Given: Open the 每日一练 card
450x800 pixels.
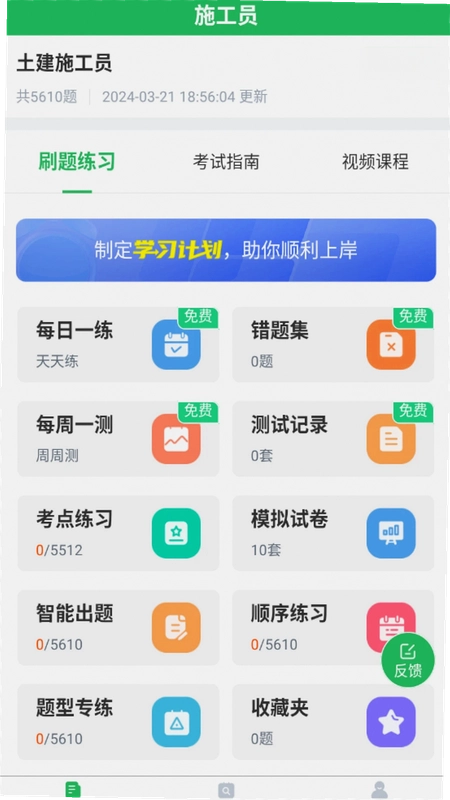Looking at the screenshot, I should coord(118,344).
